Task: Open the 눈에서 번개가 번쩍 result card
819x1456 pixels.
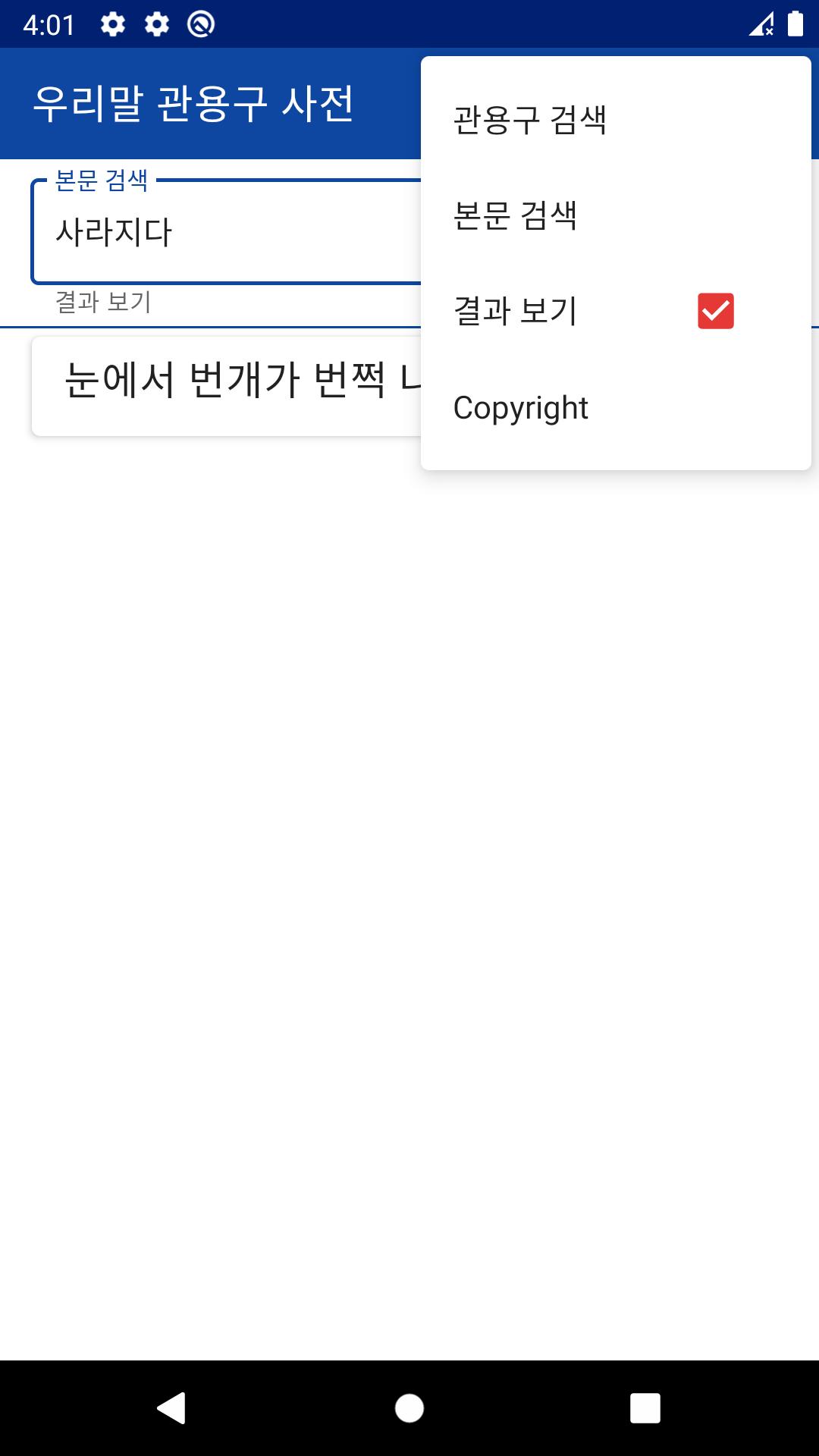Action: [226, 386]
